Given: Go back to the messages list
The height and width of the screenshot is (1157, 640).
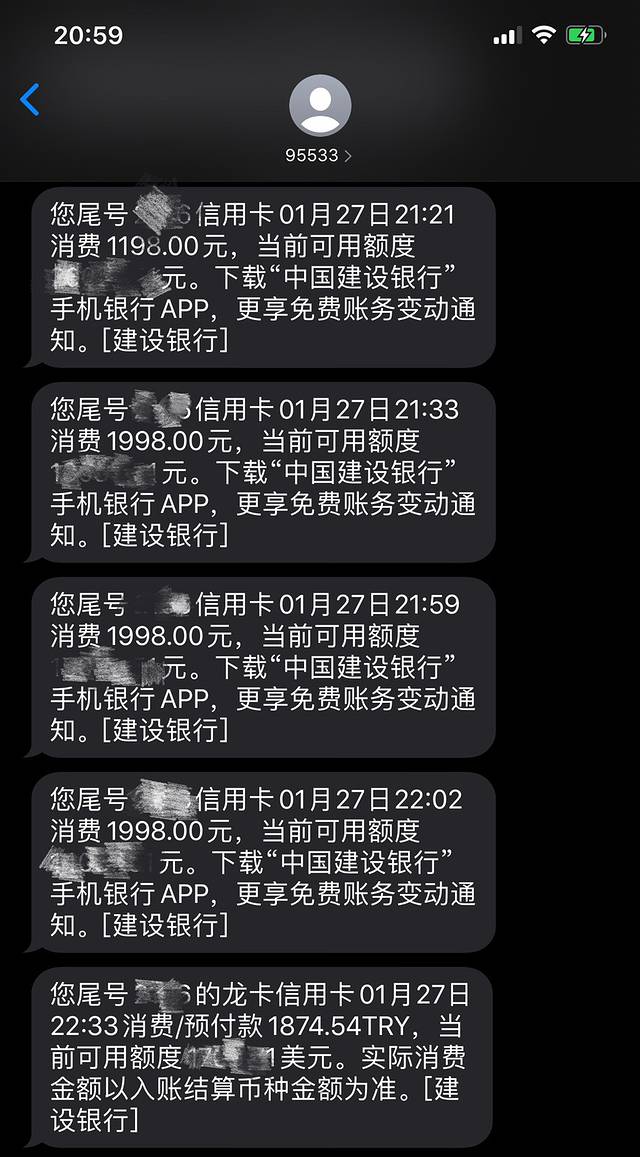Looking at the screenshot, I should tap(30, 100).
